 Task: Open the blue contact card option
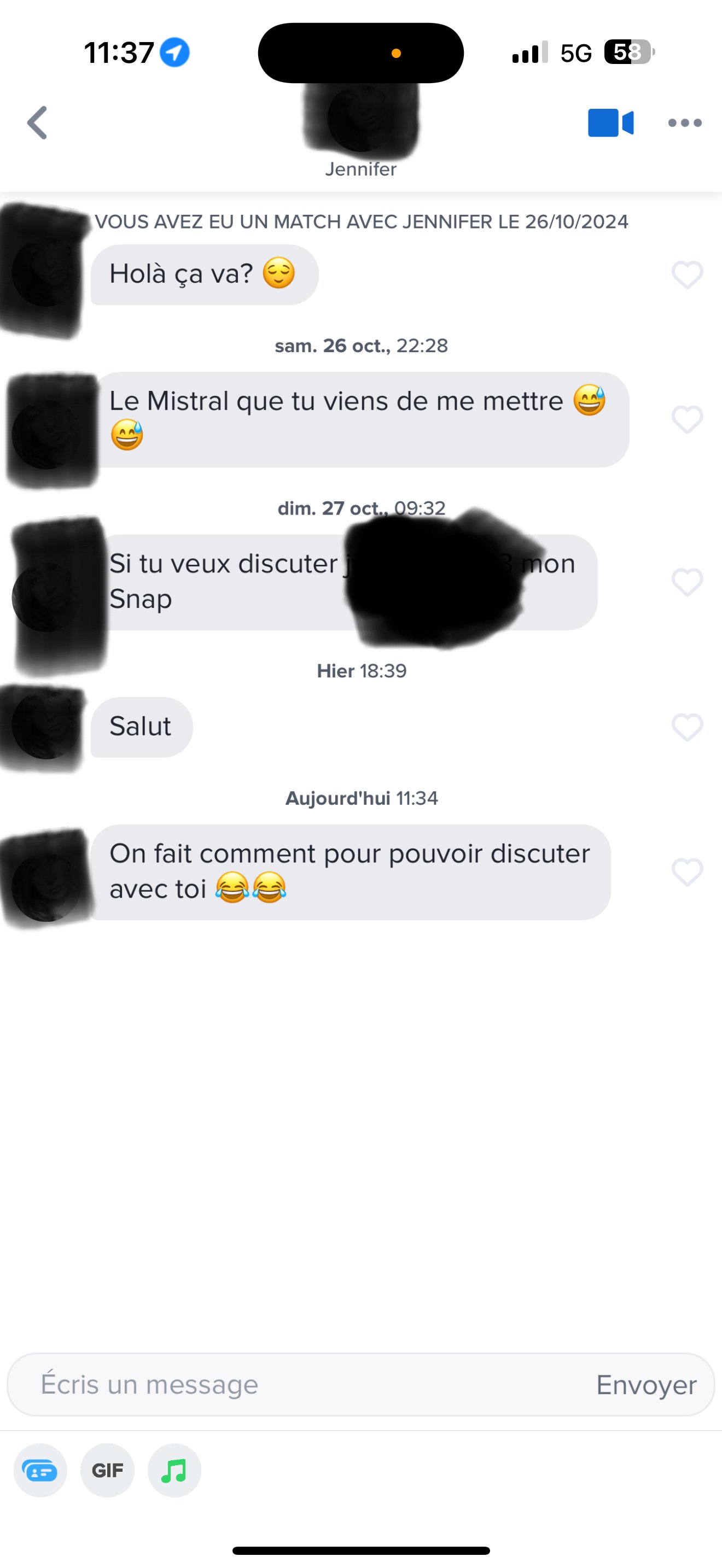[x=40, y=1471]
